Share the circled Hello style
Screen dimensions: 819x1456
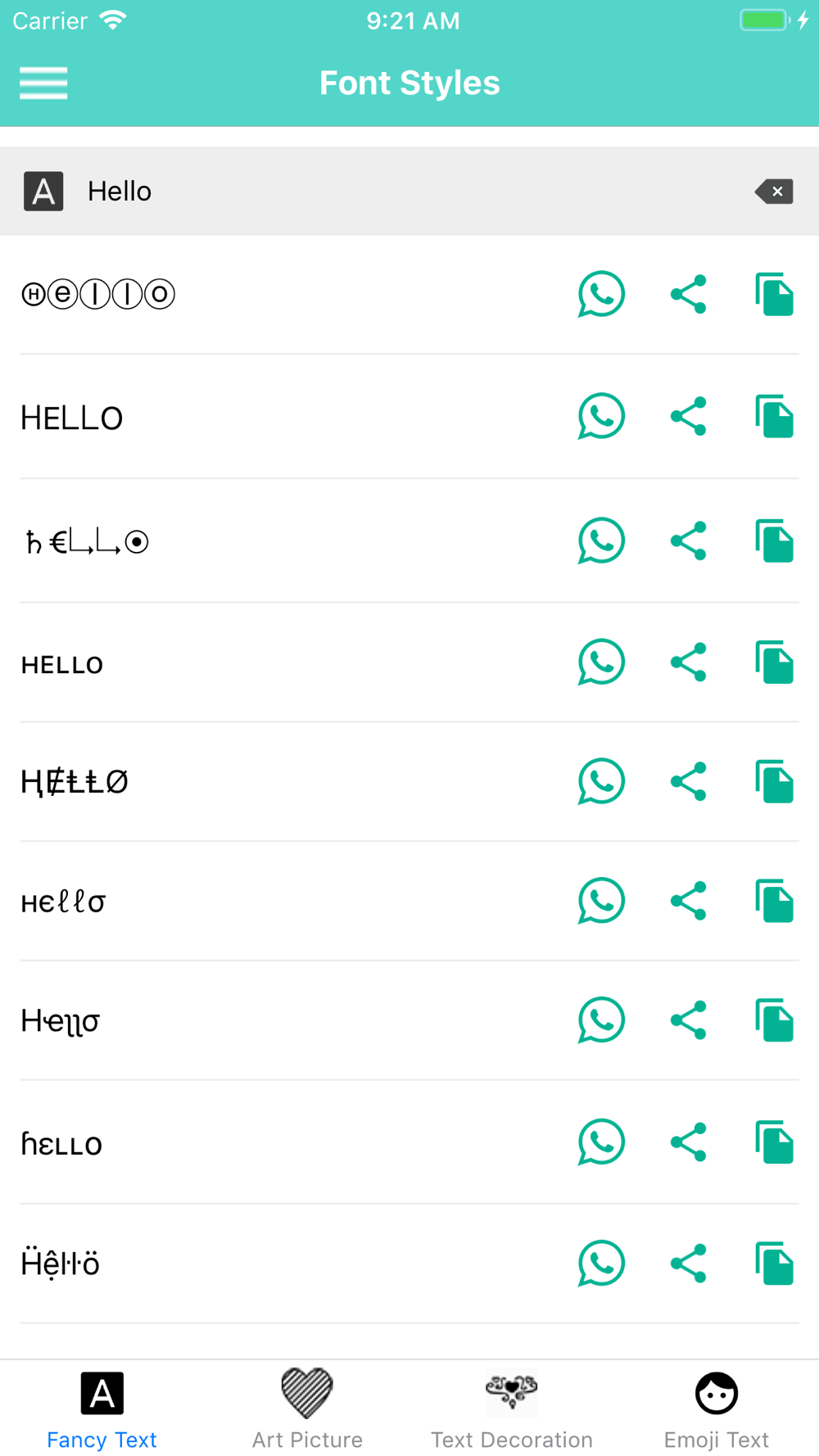click(688, 294)
